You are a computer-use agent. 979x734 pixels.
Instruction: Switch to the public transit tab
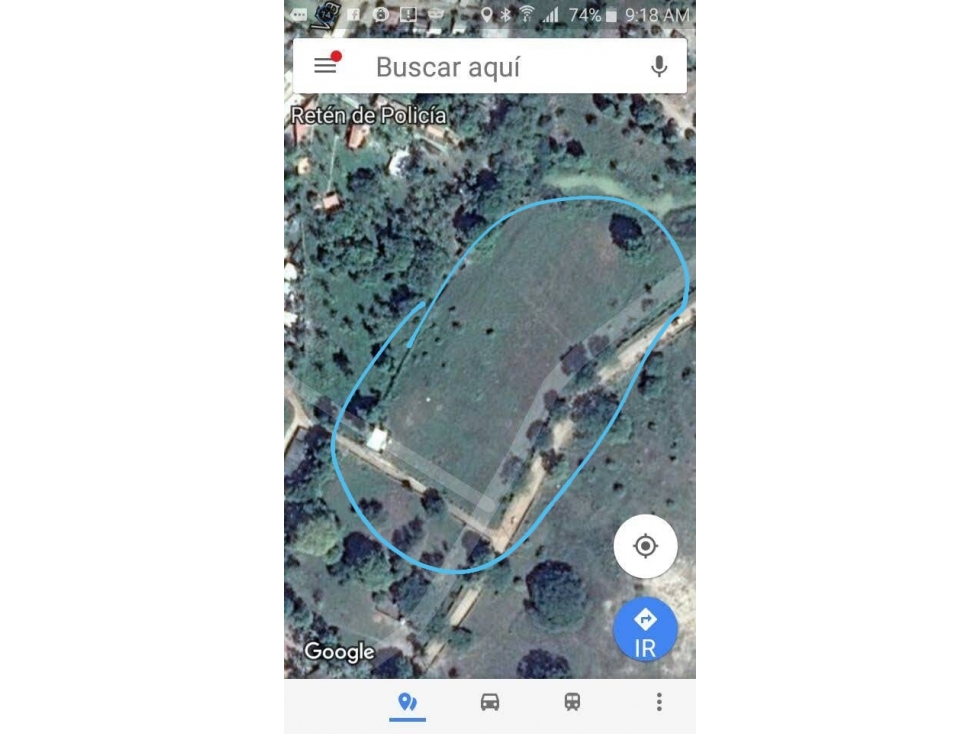click(572, 702)
